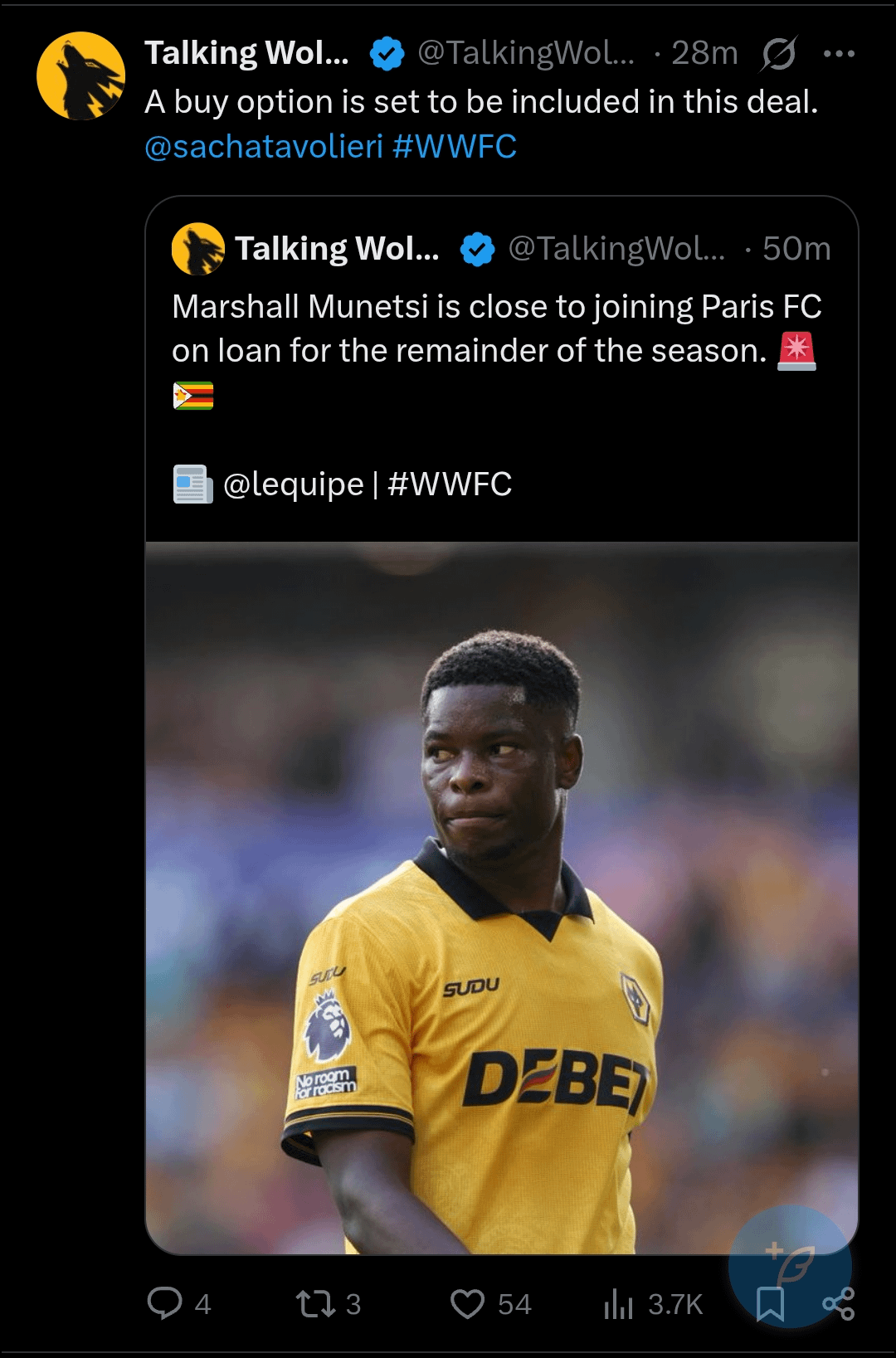Open the tweet's overflow menu

[x=839, y=54]
